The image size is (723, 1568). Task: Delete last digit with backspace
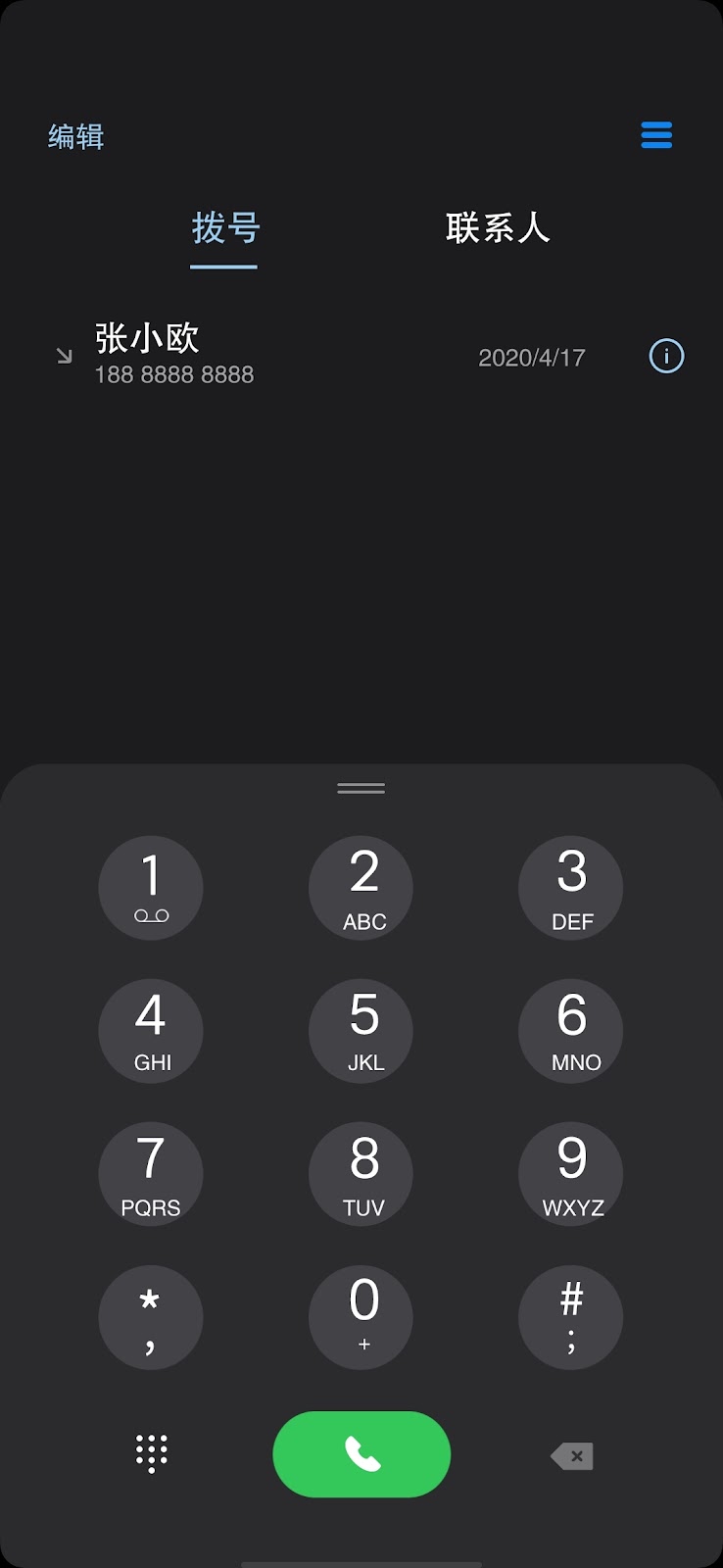click(572, 1456)
